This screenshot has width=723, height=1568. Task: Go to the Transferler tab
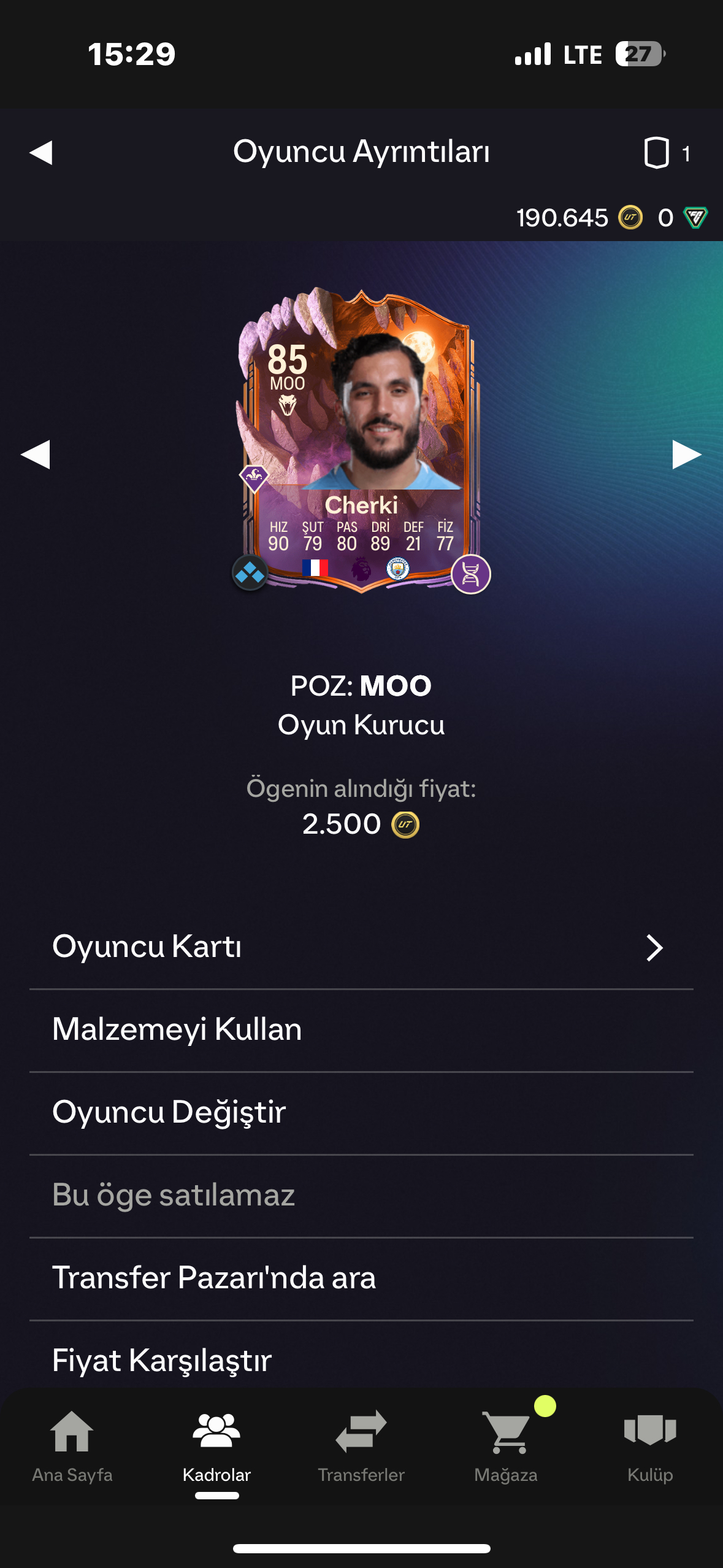(361, 1446)
